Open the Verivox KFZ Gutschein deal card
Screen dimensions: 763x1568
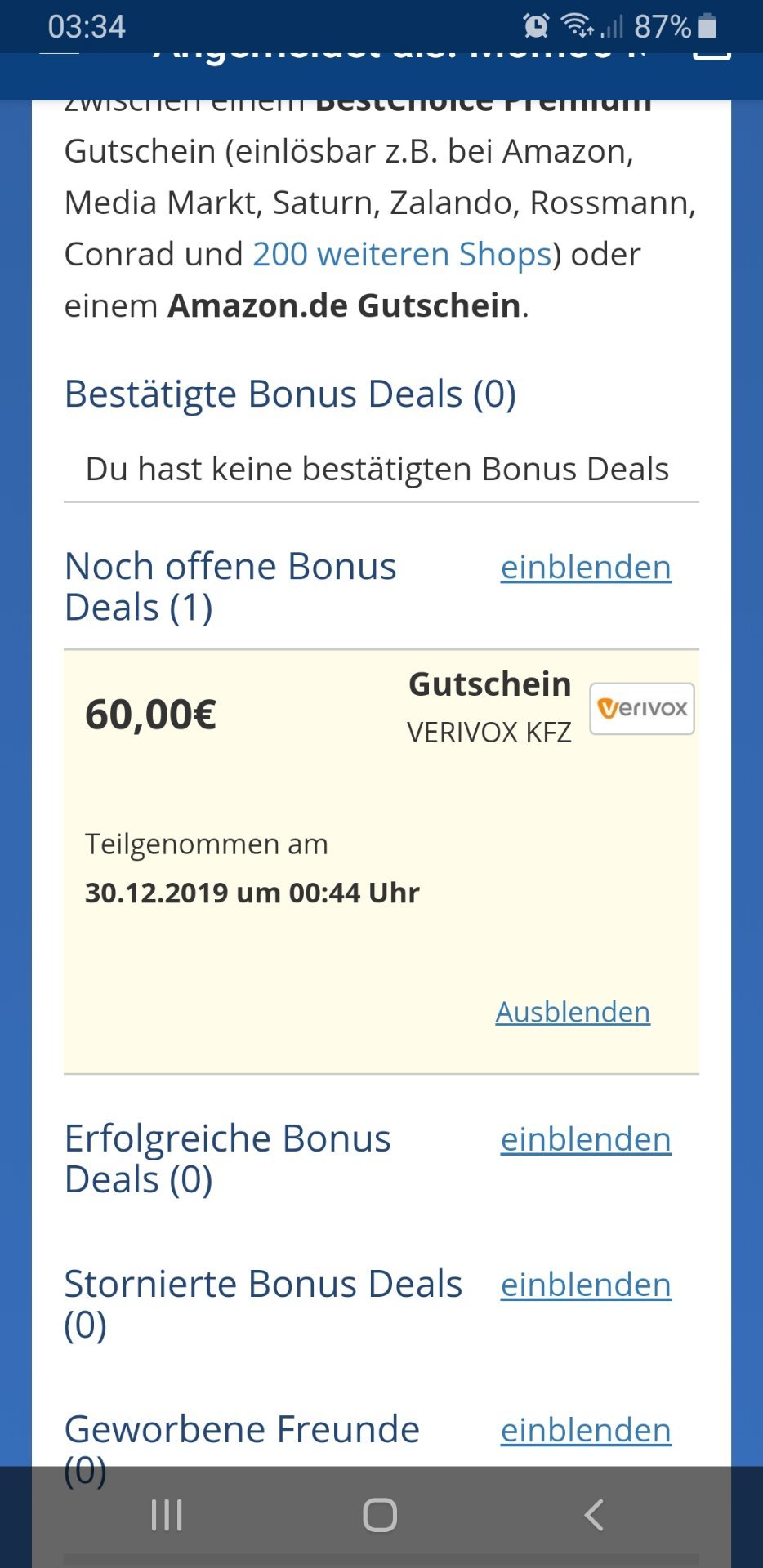381,862
